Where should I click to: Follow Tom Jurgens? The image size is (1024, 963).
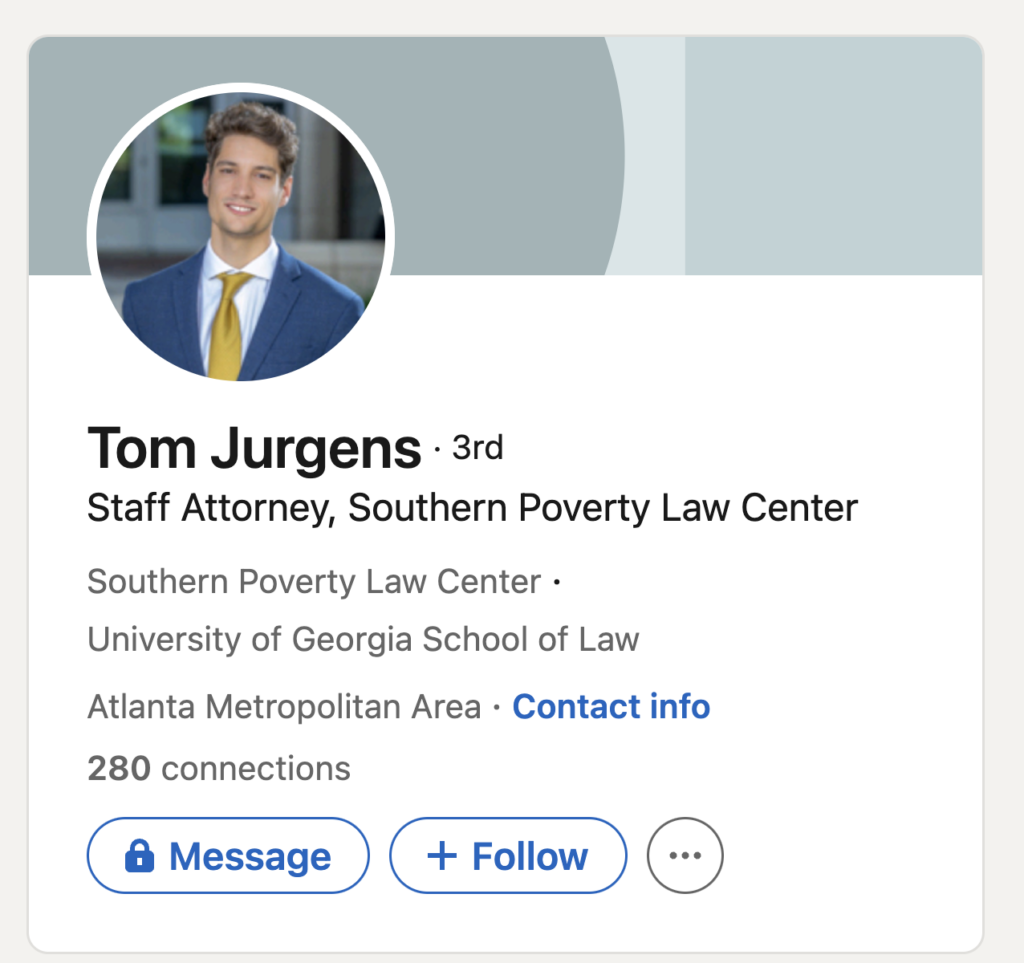508,856
